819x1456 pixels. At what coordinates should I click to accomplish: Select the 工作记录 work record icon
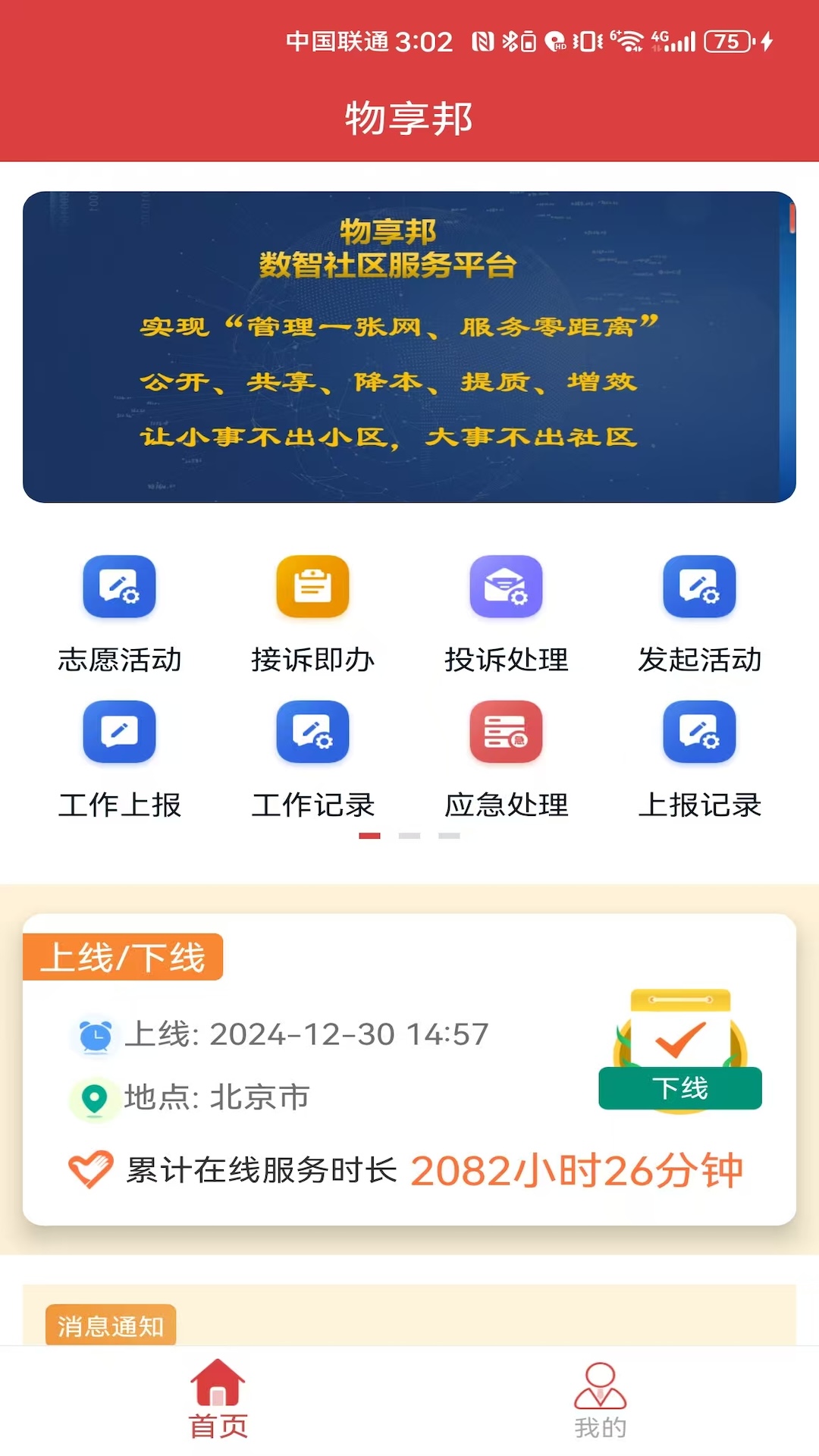click(x=312, y=733)
